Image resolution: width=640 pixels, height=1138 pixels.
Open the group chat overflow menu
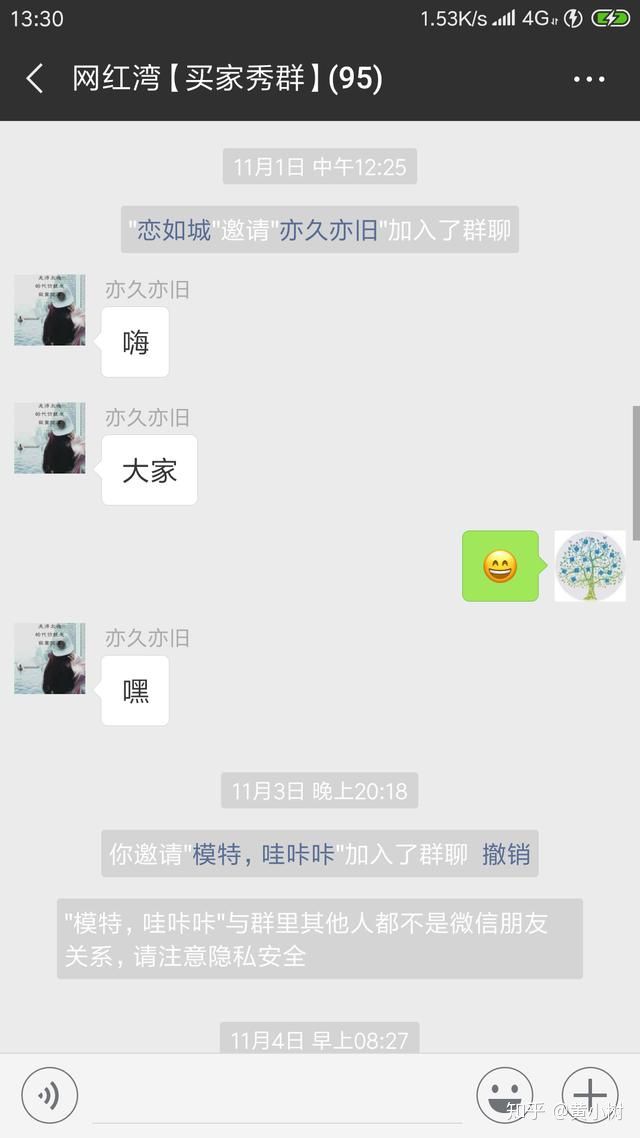589,79
